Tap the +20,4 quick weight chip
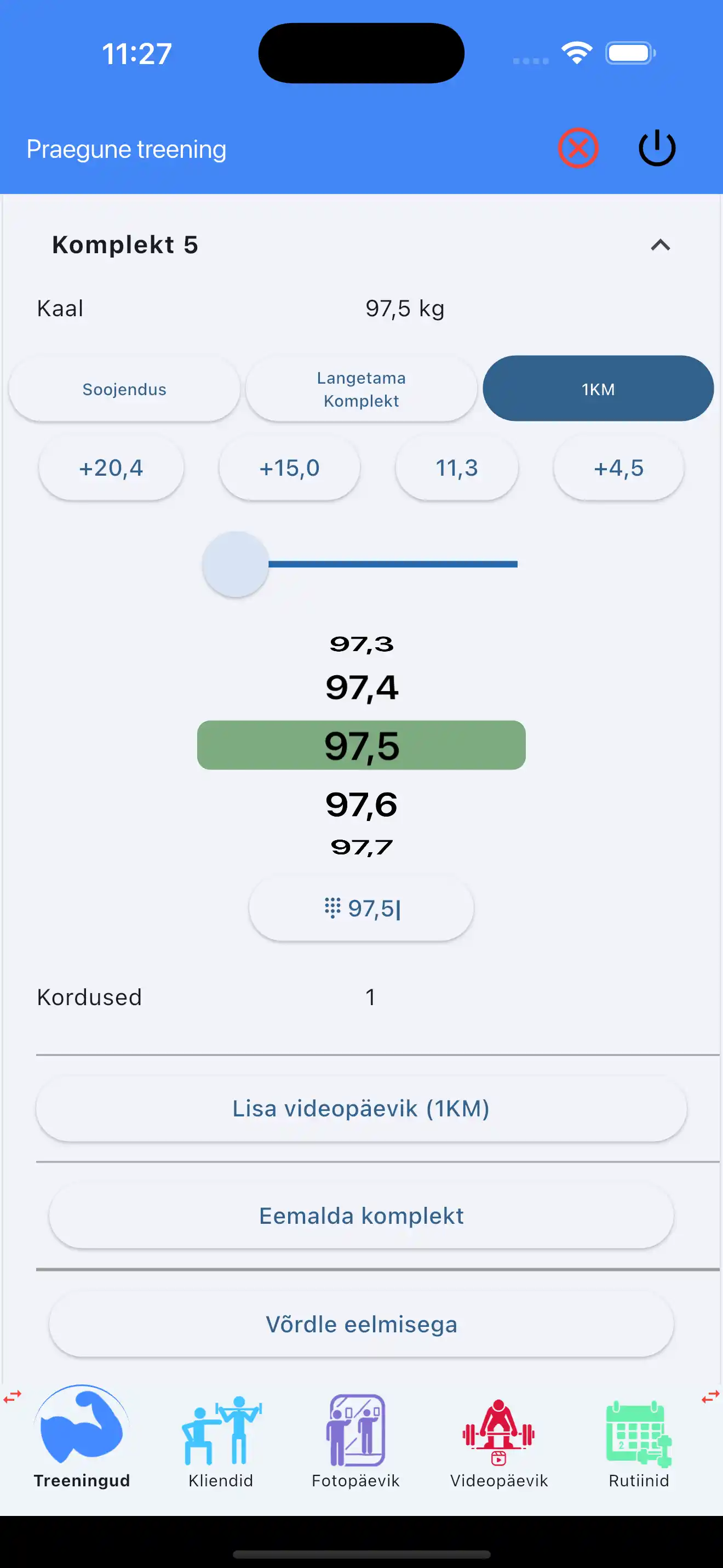The width and height of the screenshot is (723, 1568). 111,467
